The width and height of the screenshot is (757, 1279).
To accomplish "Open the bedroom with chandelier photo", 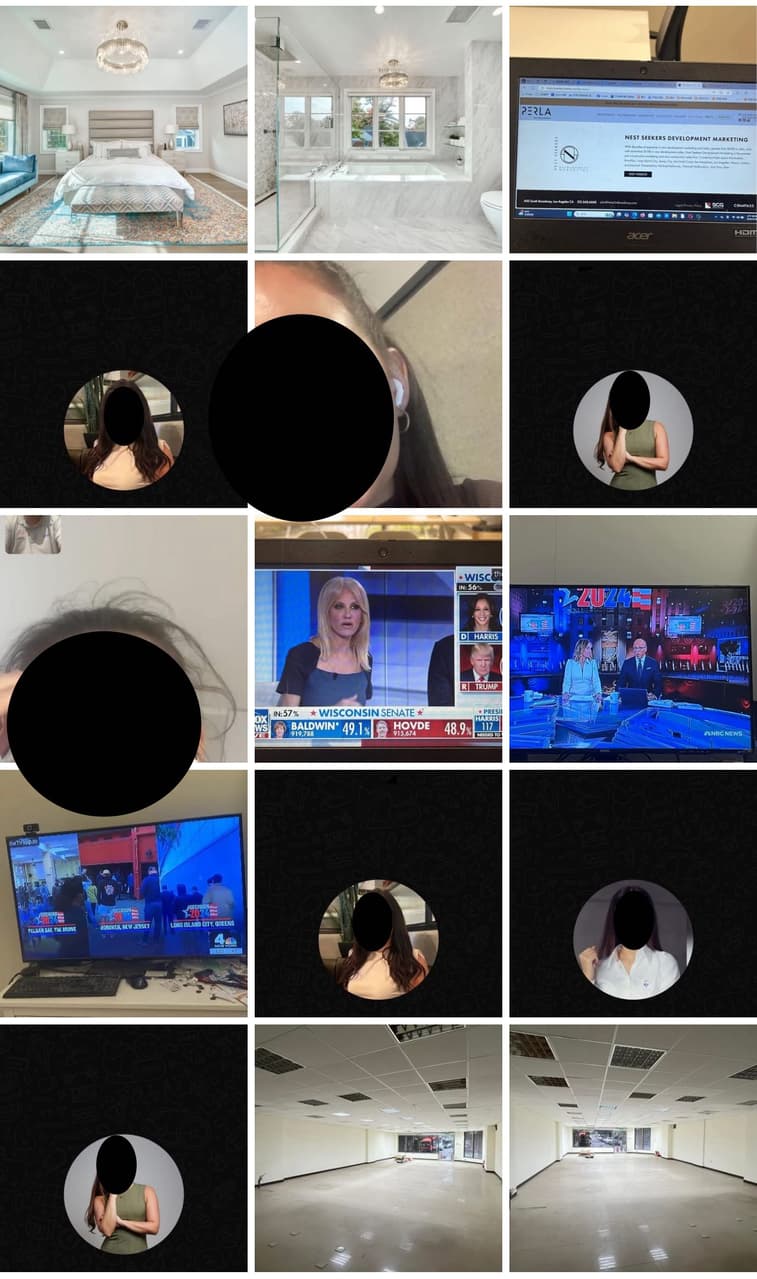I will coord(123,128).
